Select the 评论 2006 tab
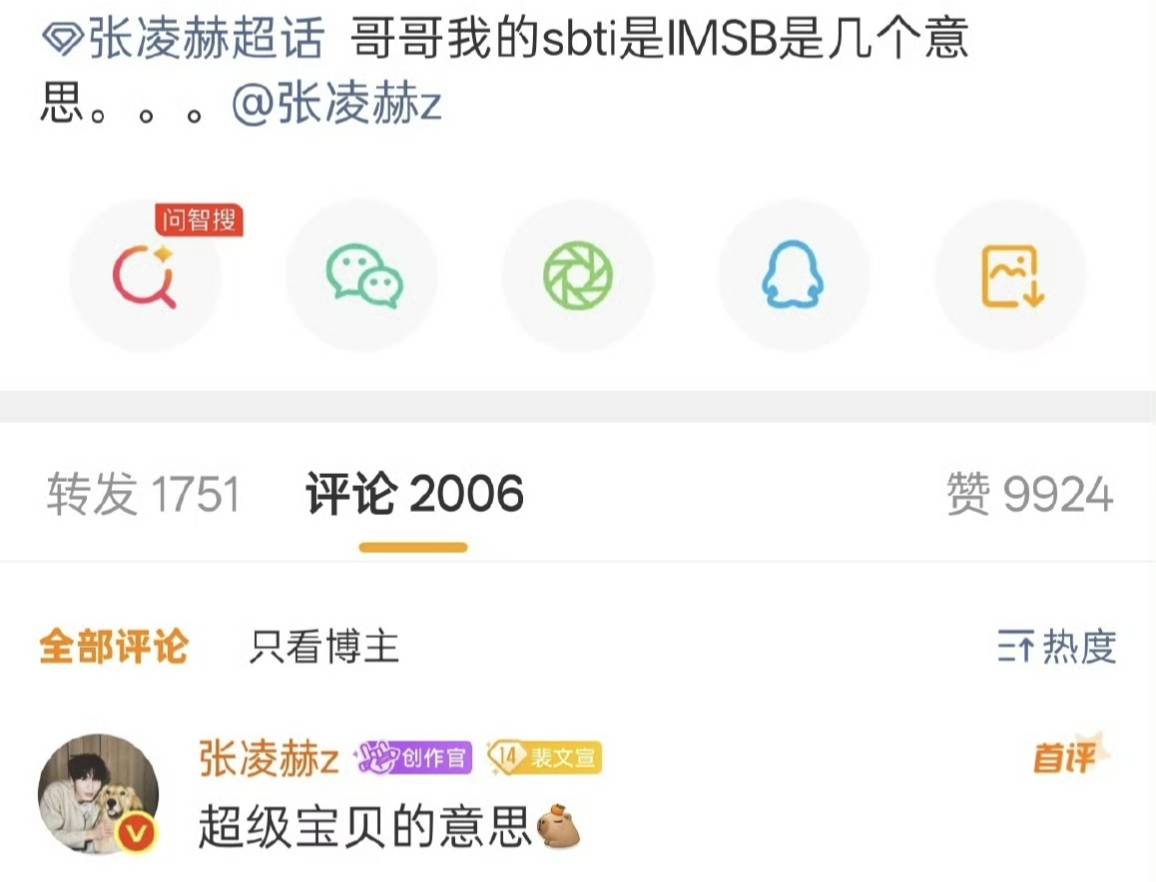1156x882 pixels. (x=414, y=494)
